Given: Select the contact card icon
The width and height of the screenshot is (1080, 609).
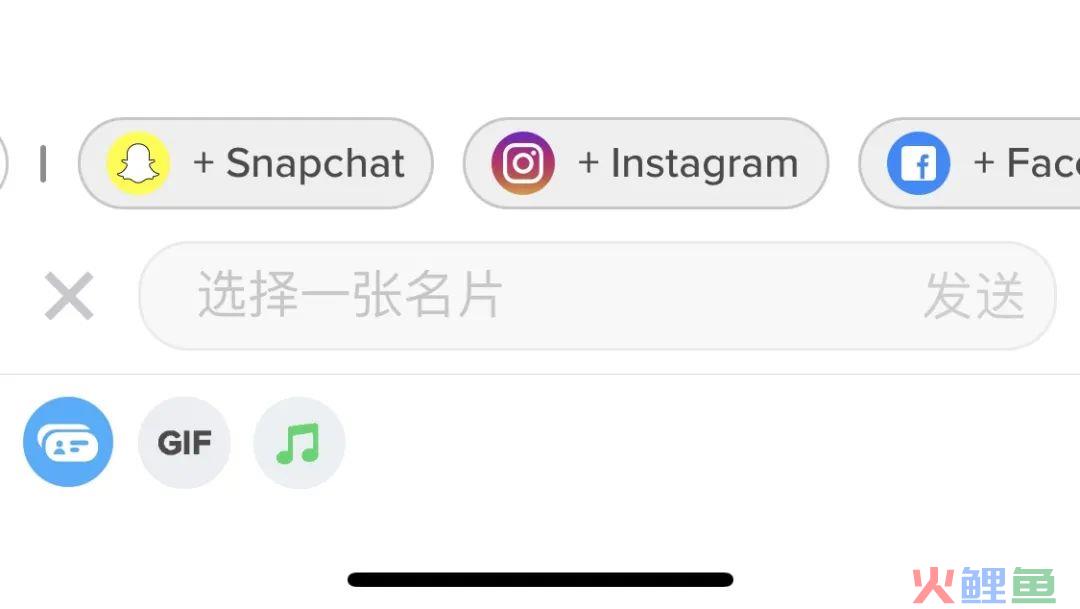Looking at the screenshot, I should [x=68, y=442].
